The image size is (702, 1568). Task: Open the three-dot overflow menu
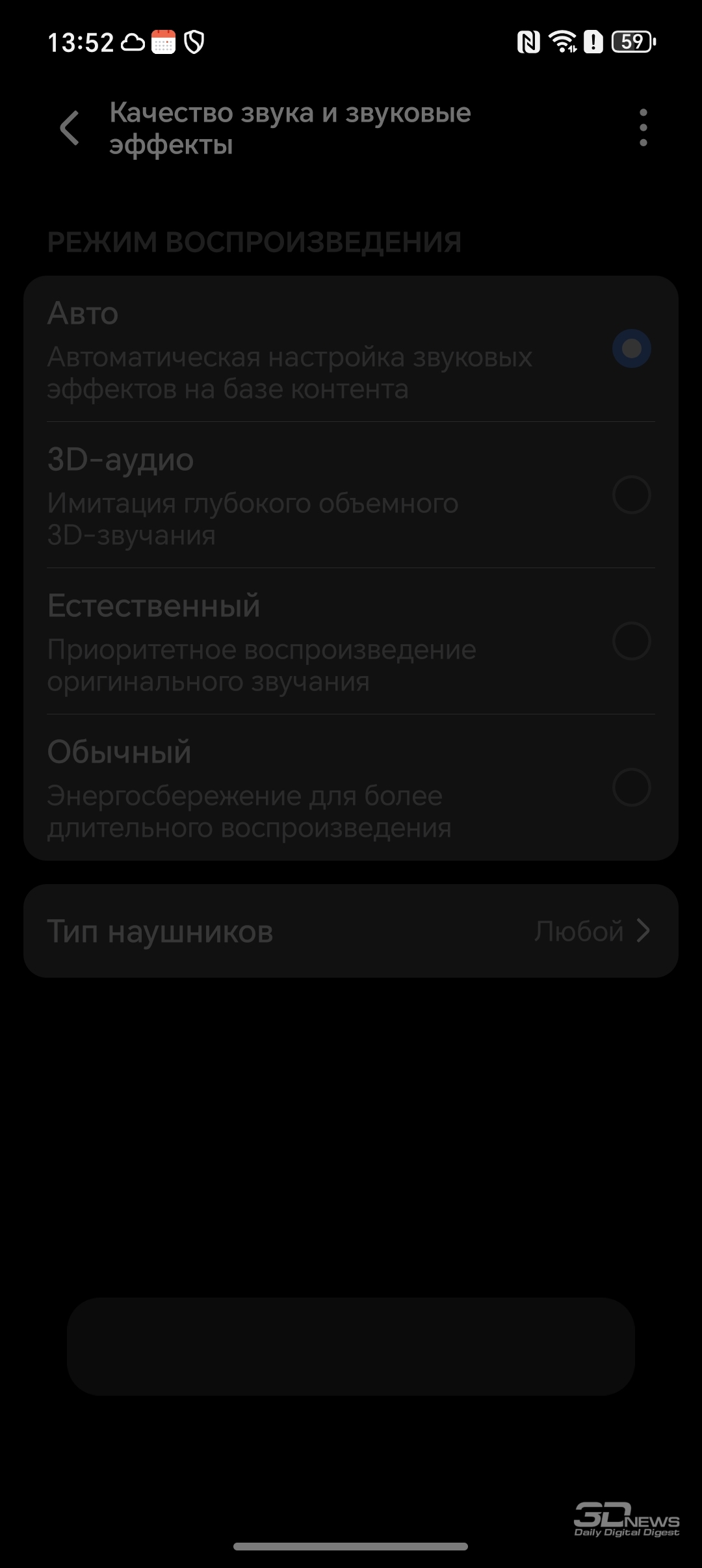(x=643, y=127)
